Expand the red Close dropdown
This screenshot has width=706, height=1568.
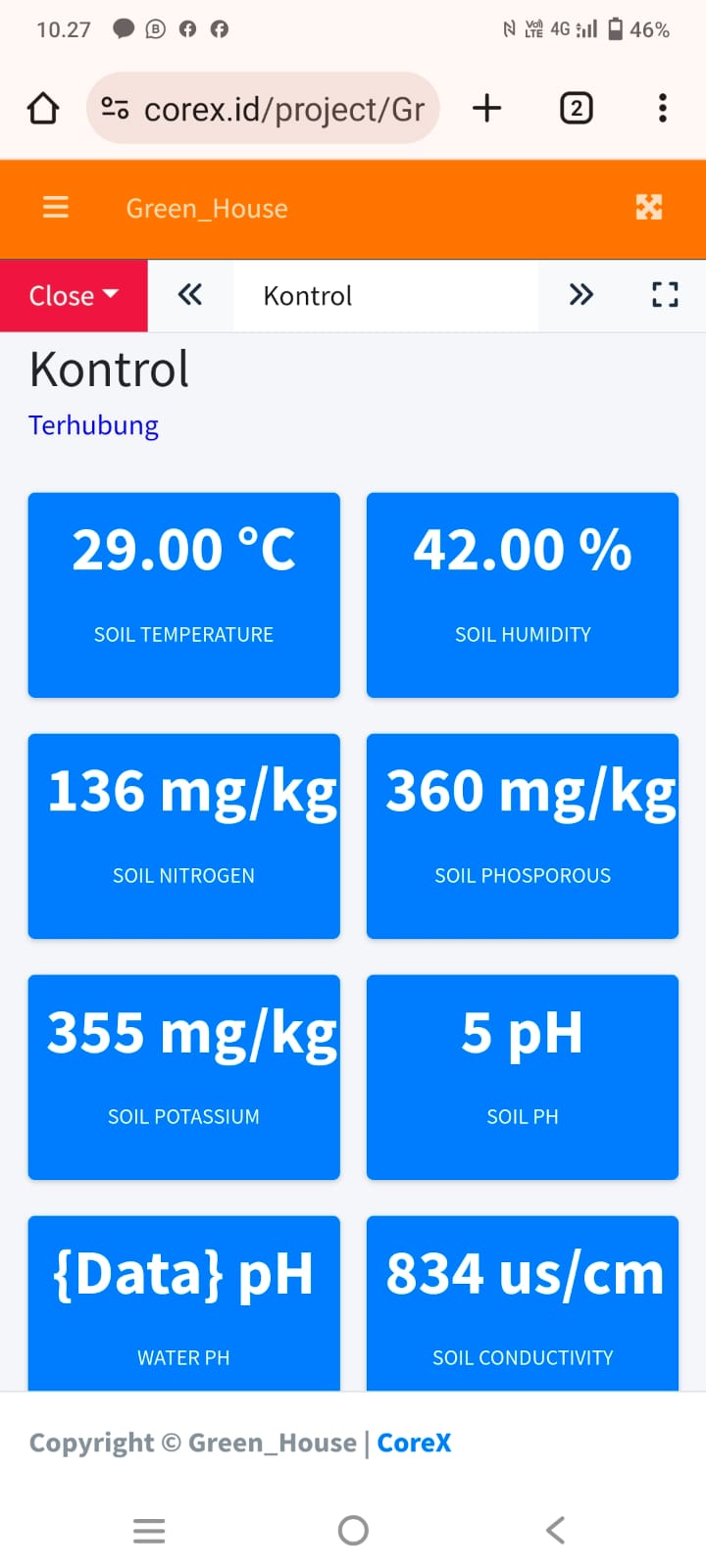74,295
